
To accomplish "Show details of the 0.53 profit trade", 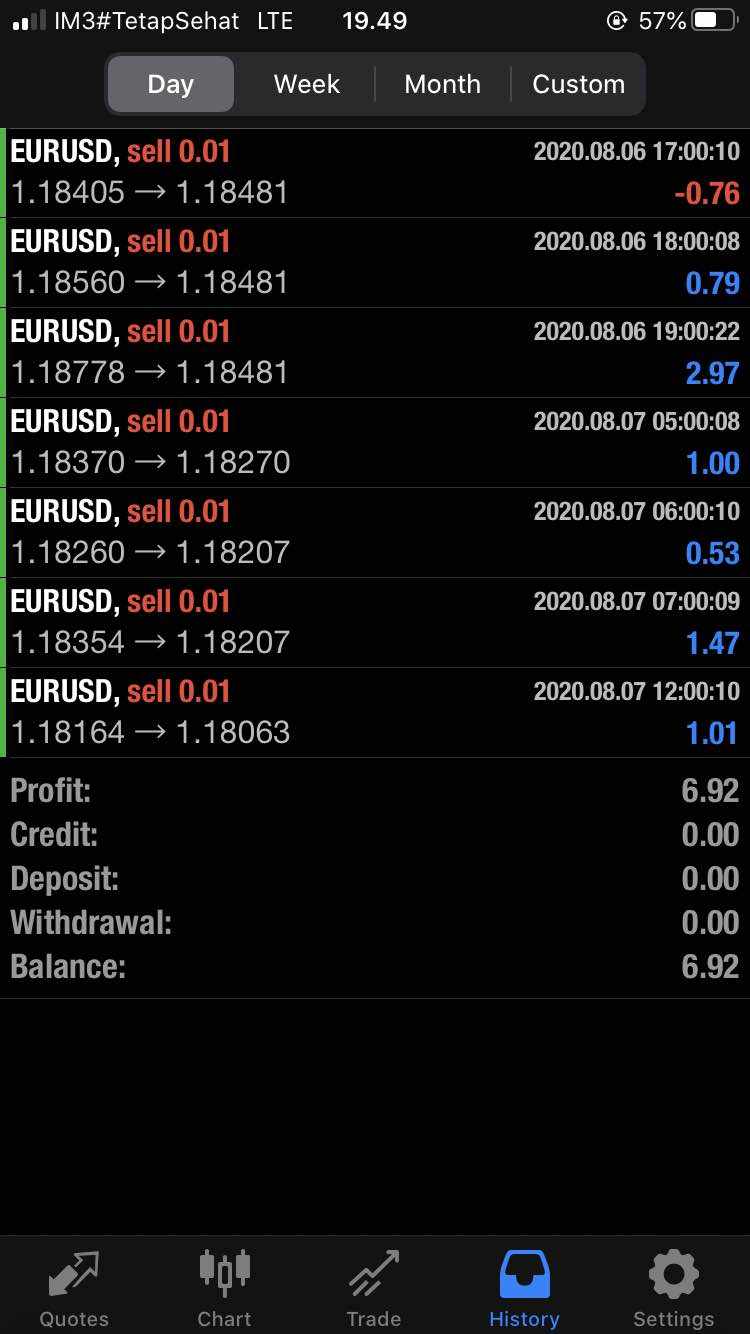I will point(375,533).
